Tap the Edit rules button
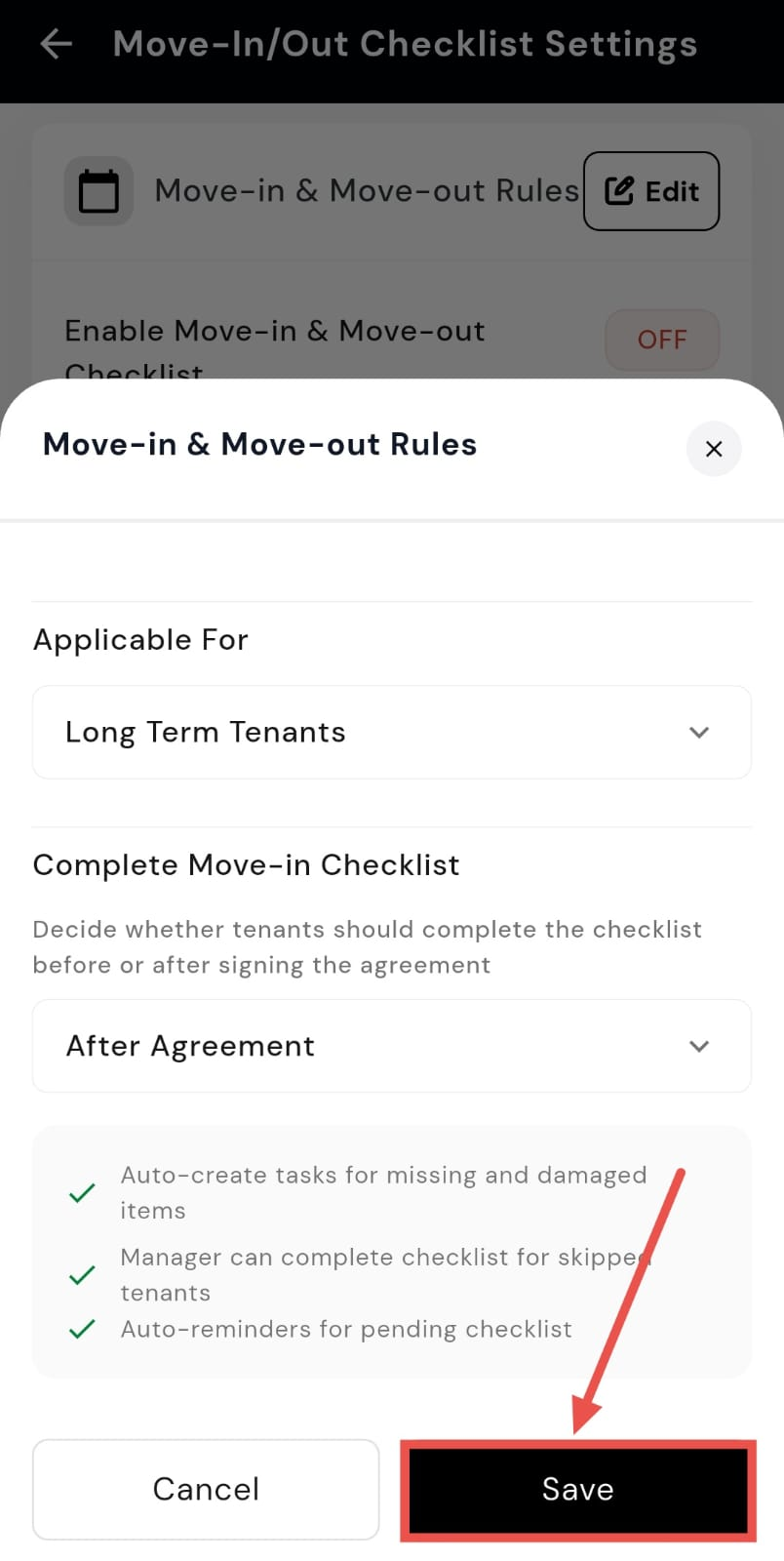Image resolution: width=784 pixels, height=1561 pixels. tap(651, 191)
